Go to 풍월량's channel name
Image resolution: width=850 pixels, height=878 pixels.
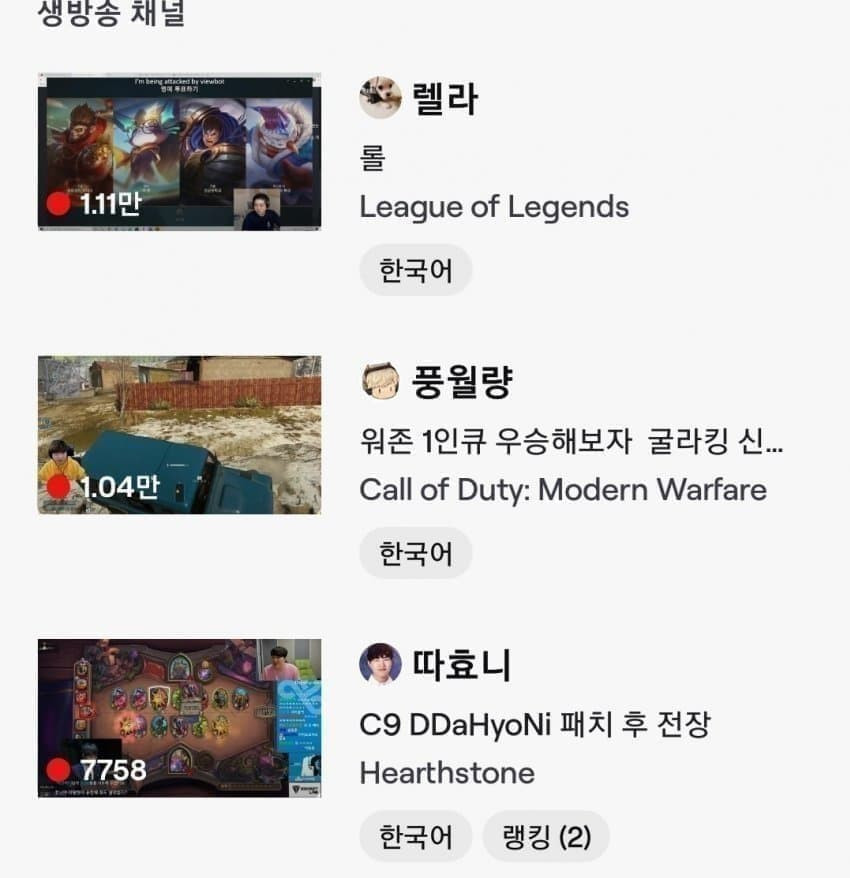click(462, 381)
